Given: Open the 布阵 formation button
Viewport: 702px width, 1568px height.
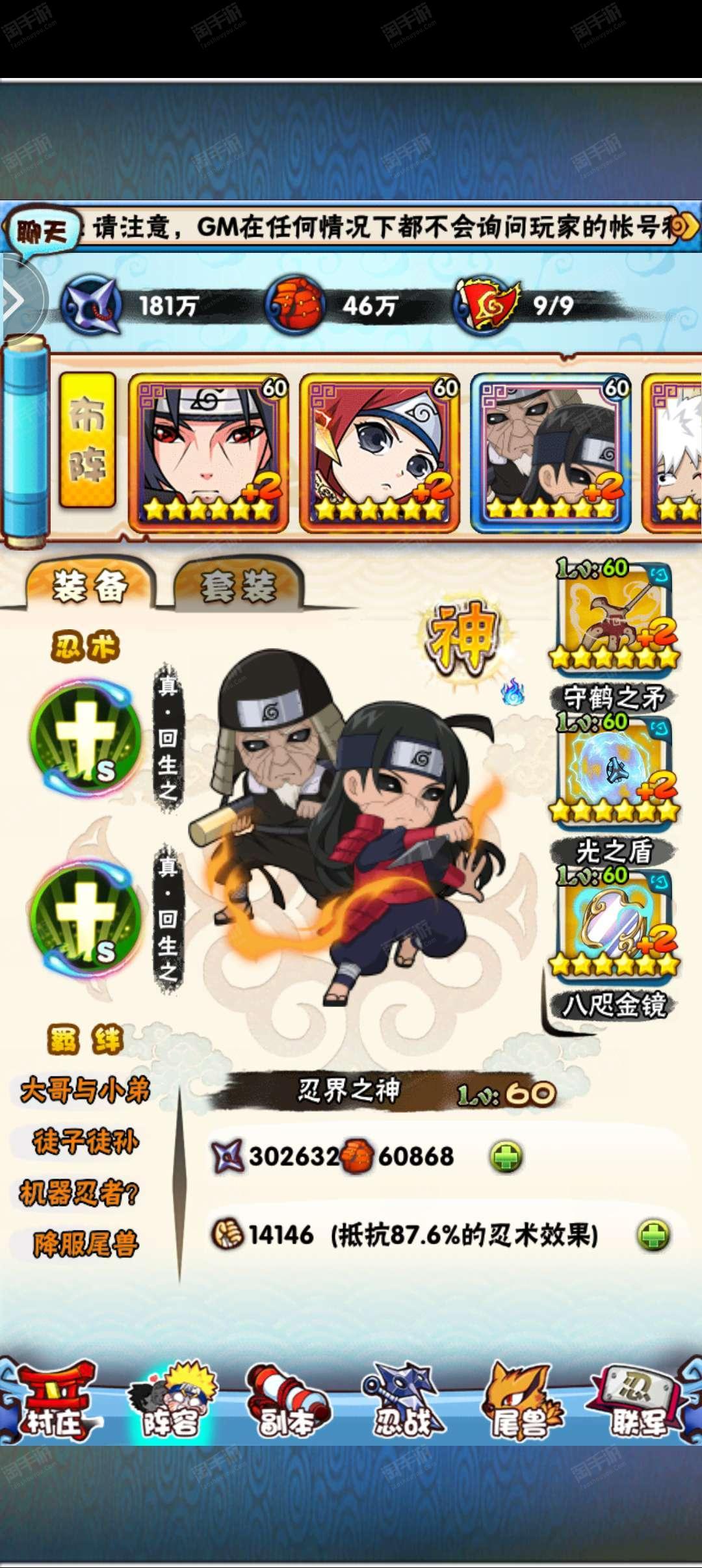Looking at the screenshot, I should 87,440.
